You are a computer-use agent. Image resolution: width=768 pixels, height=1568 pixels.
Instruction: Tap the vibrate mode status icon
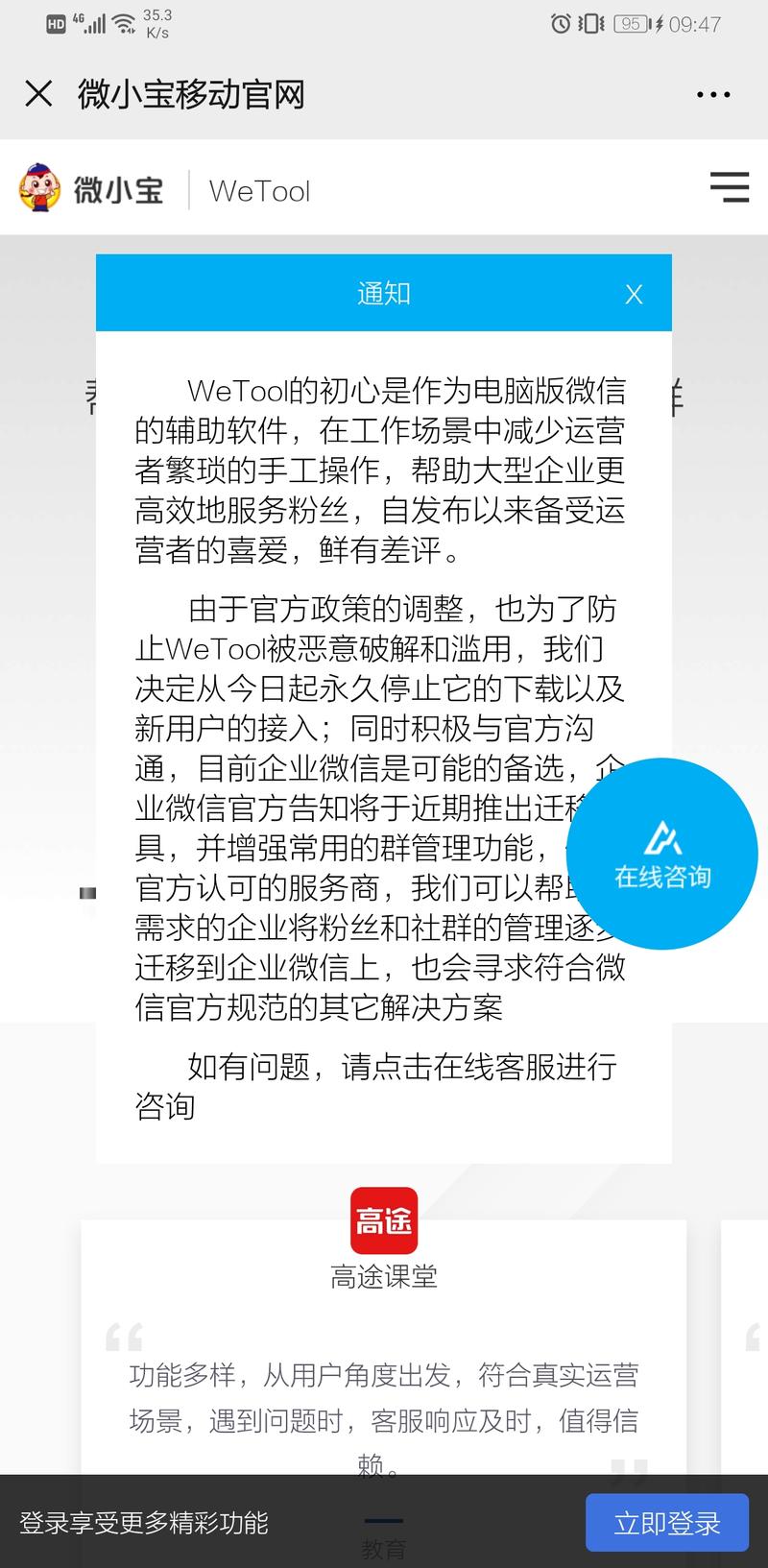pos(592,24)
